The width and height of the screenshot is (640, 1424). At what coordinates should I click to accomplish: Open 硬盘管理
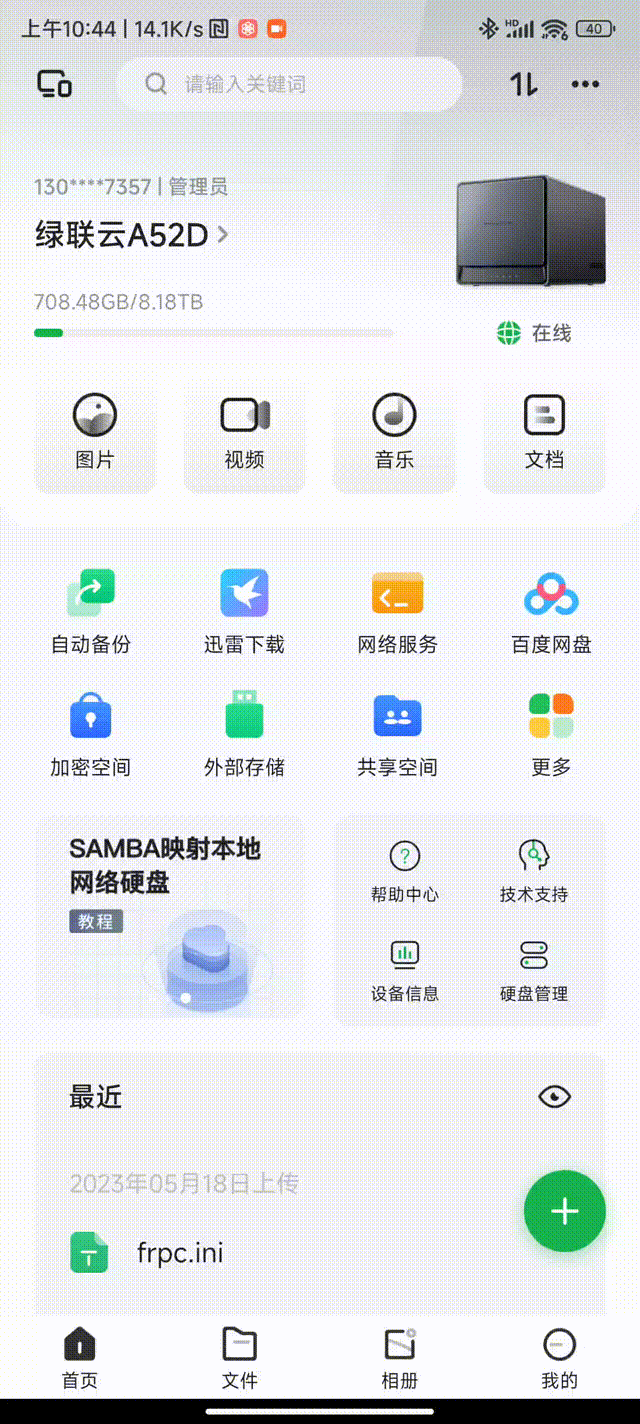(534, 969)
